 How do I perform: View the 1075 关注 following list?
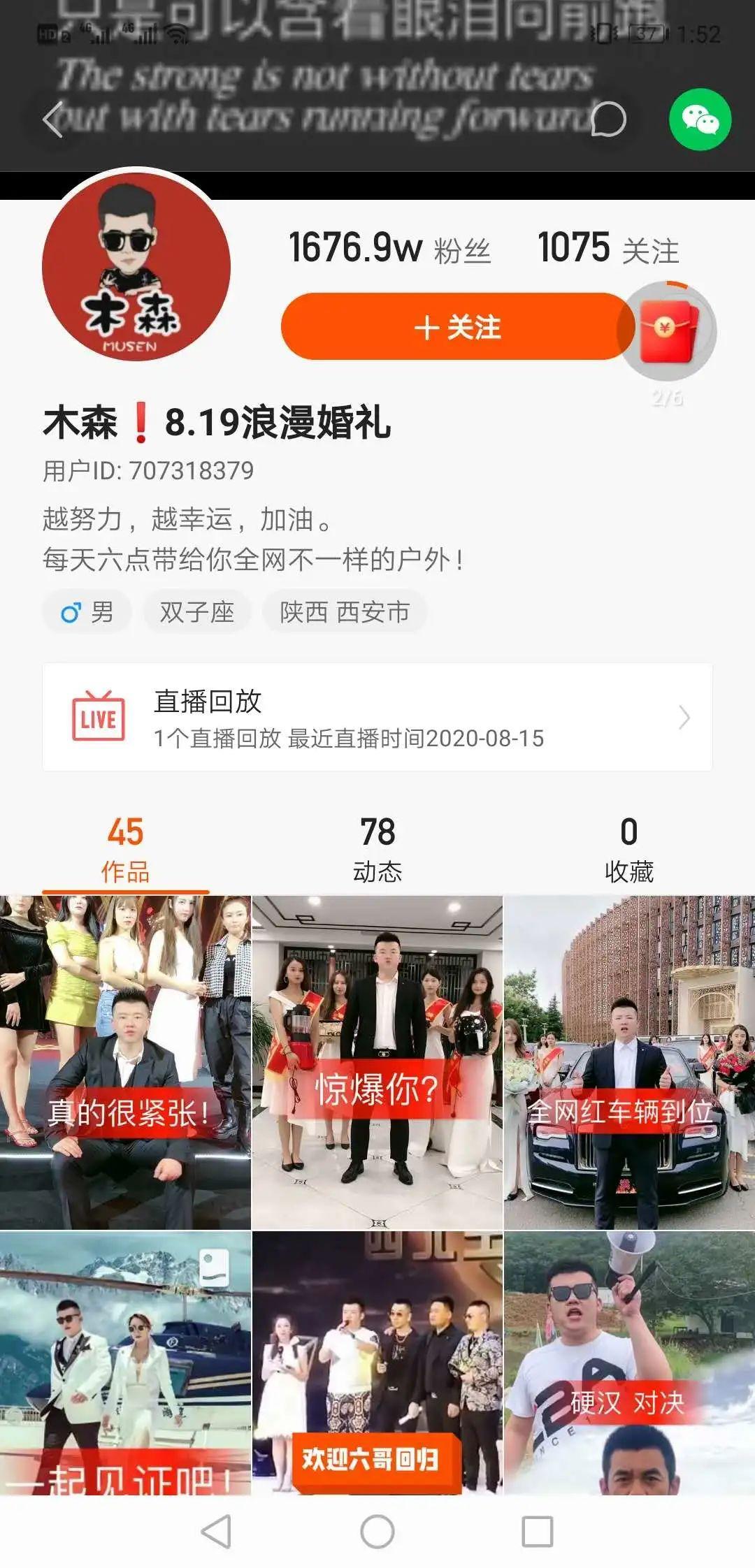tap(607, 249)
